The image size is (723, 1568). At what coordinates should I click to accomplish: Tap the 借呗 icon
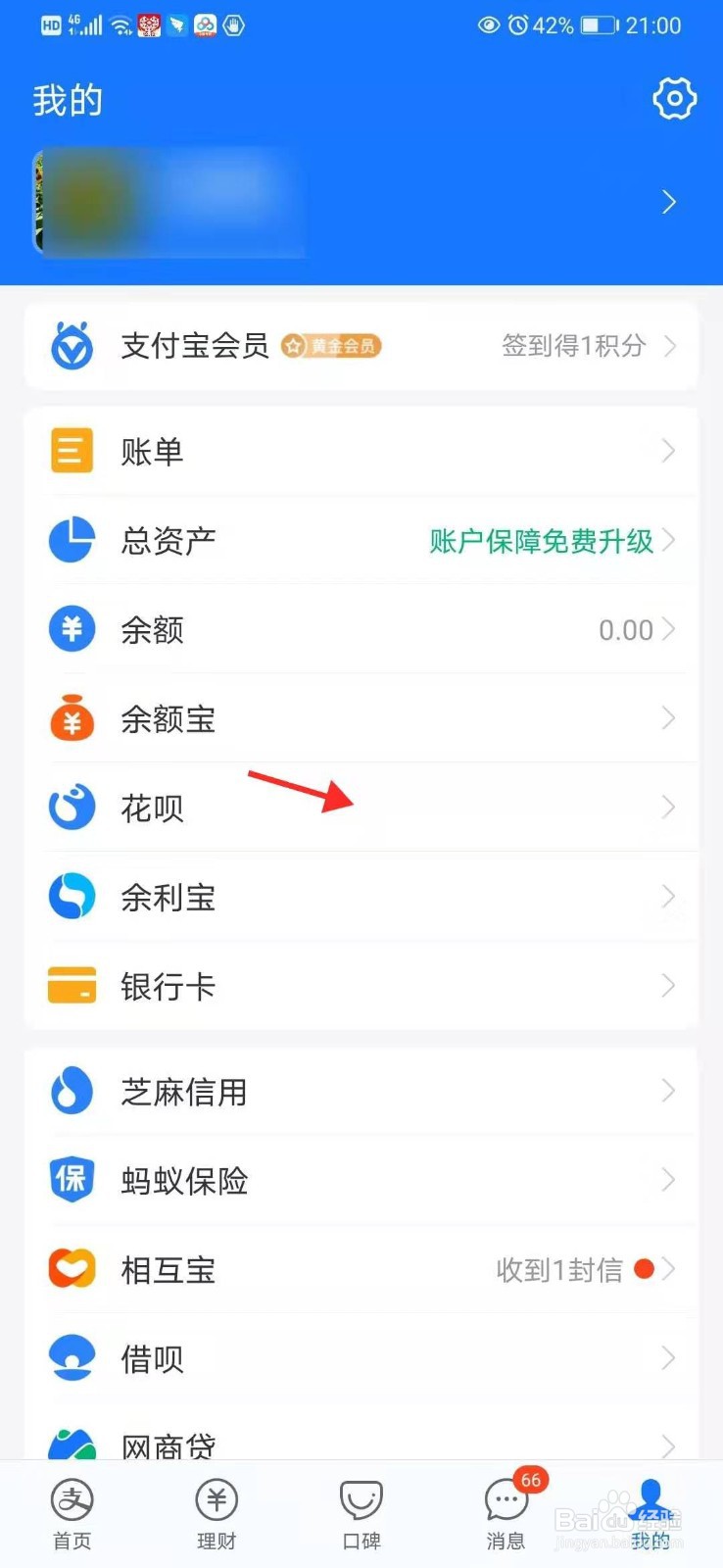click(x=71, y=1356)
